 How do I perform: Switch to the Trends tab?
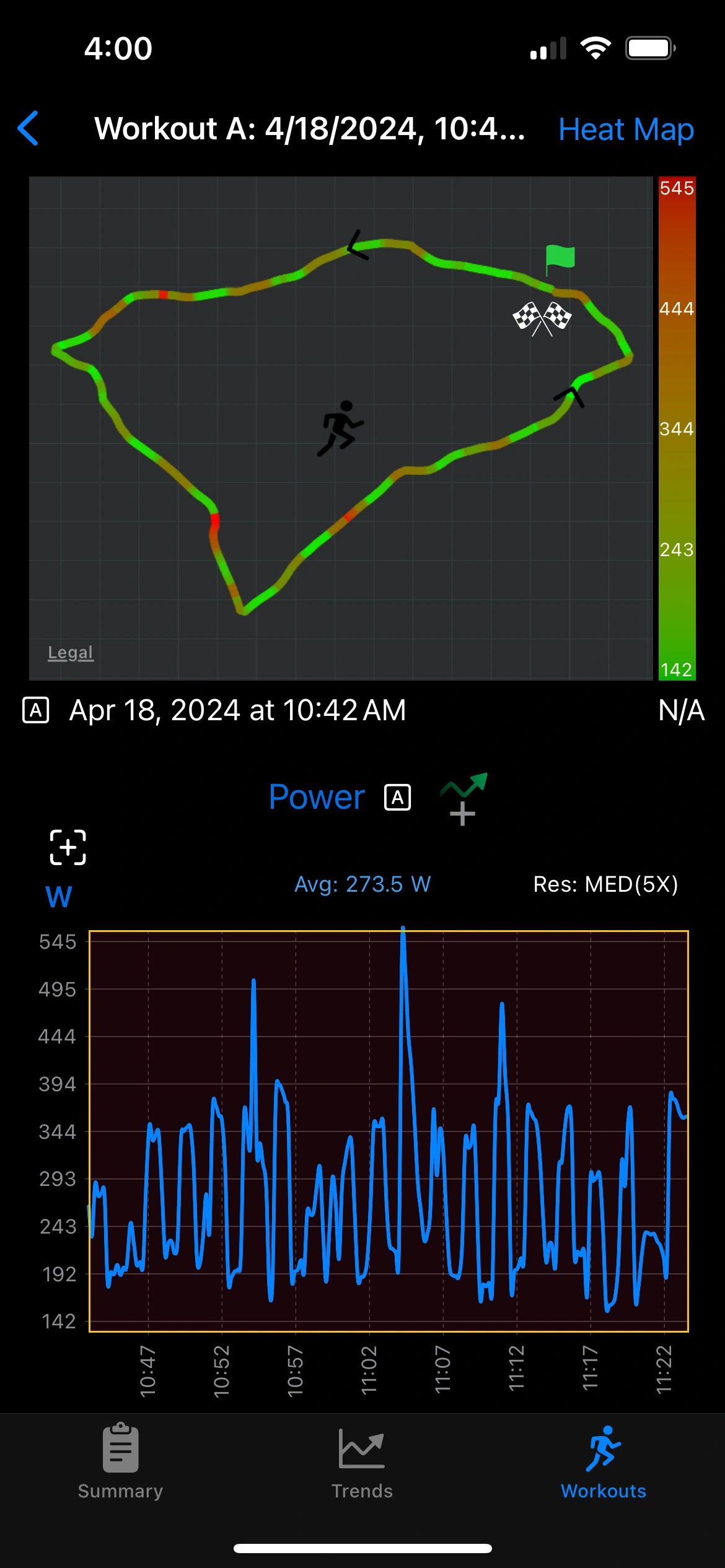pos(362,1461)
